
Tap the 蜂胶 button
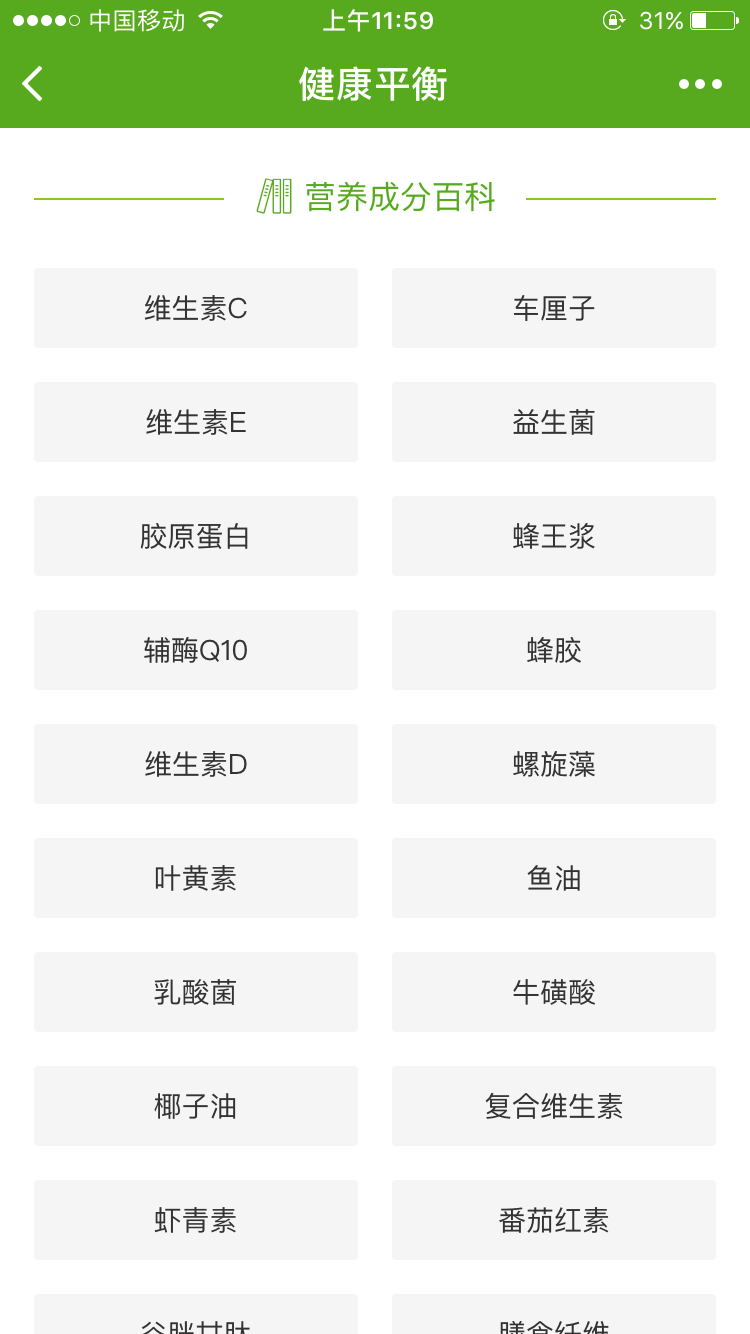554,650
